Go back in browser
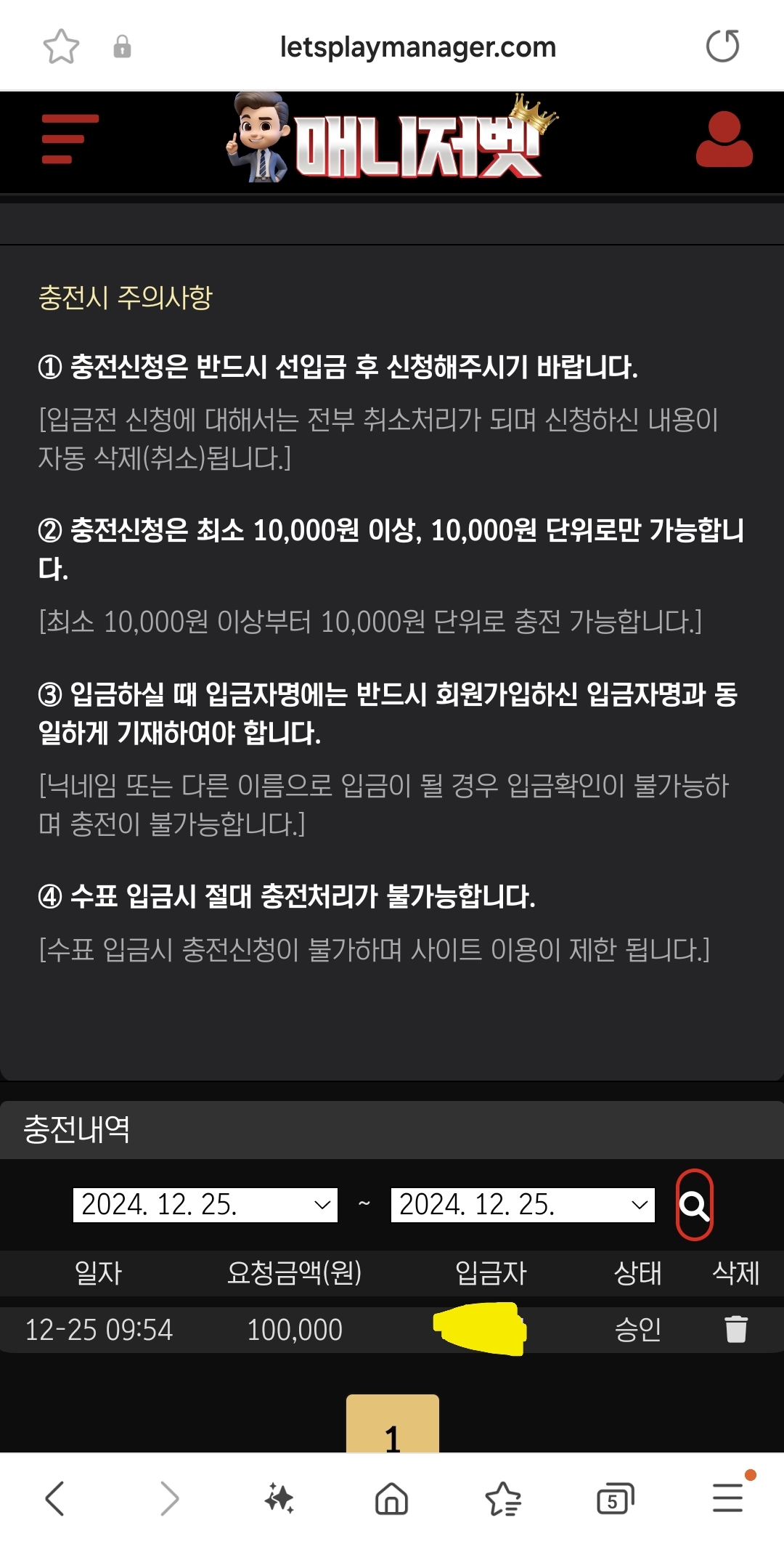The width and height of the screenshot is (784, 1544). point(55,1498)
